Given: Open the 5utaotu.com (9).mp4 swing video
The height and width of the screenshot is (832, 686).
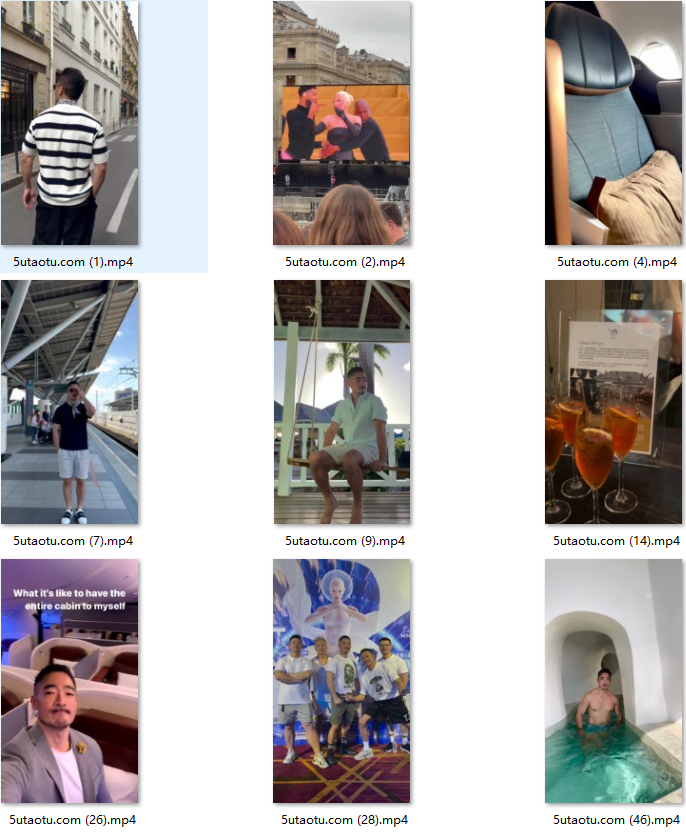Looking at the screenshot, I should (x=342, y=402).
